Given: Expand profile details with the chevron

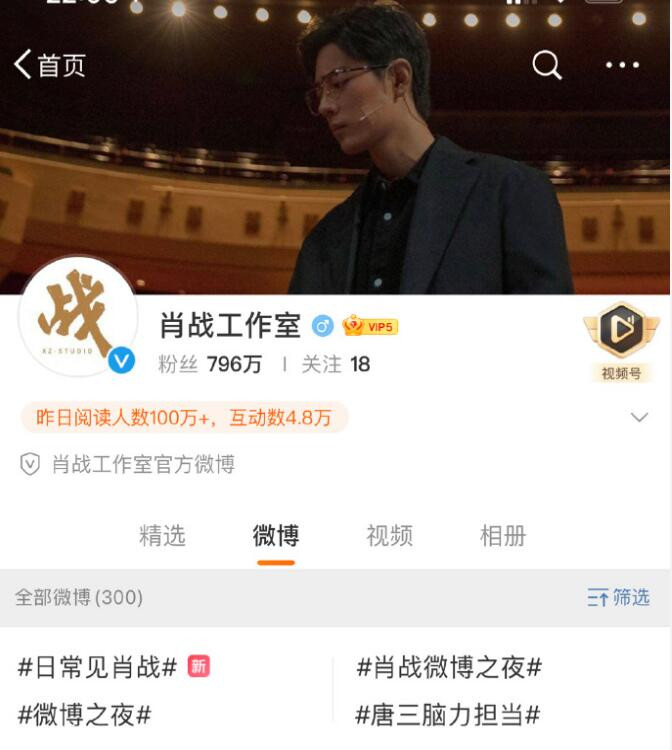Looking at the screenshot, I should (639, 418).
